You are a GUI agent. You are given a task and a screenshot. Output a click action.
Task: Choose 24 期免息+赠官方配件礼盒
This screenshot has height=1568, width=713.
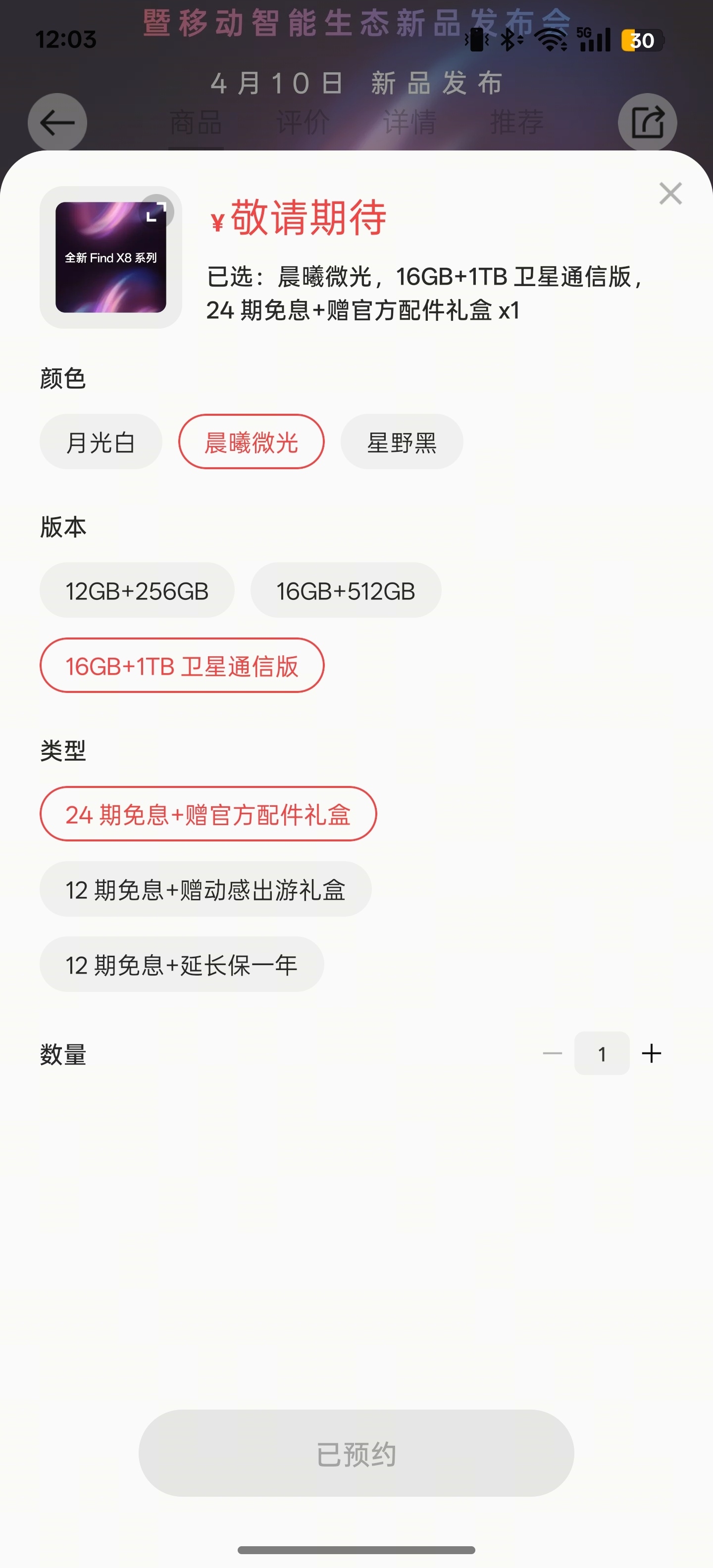pos(207,814)
